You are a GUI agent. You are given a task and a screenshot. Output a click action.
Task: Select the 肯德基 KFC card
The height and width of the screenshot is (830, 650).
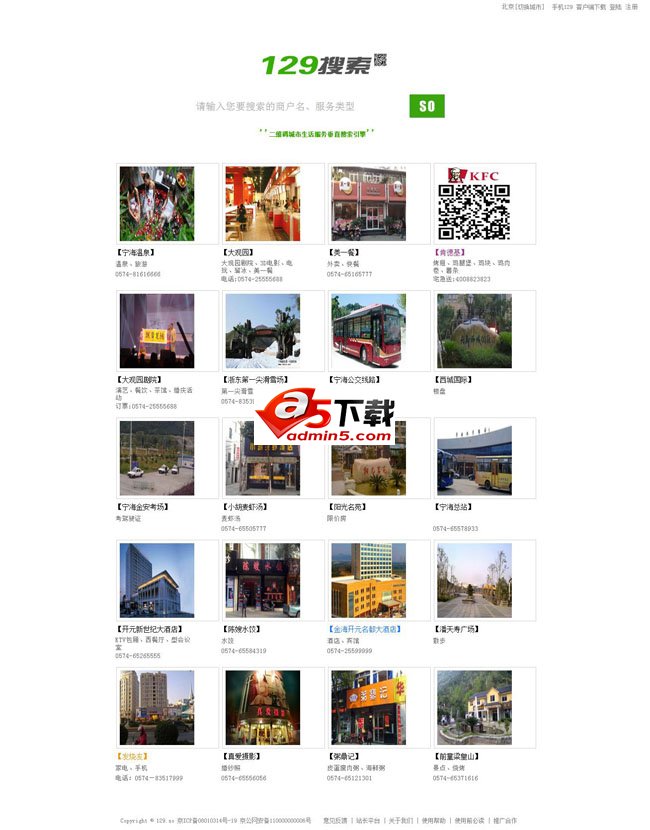pyautogui.click(x=474, y=204)
